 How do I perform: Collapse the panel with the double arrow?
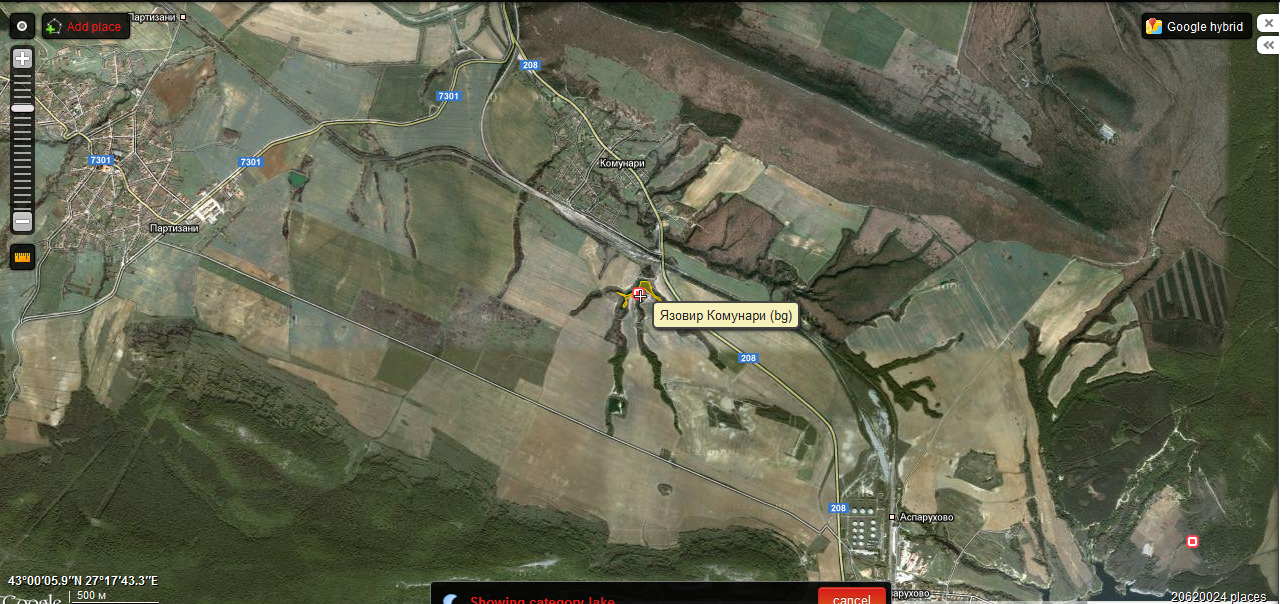click(x=1268, y=45)
